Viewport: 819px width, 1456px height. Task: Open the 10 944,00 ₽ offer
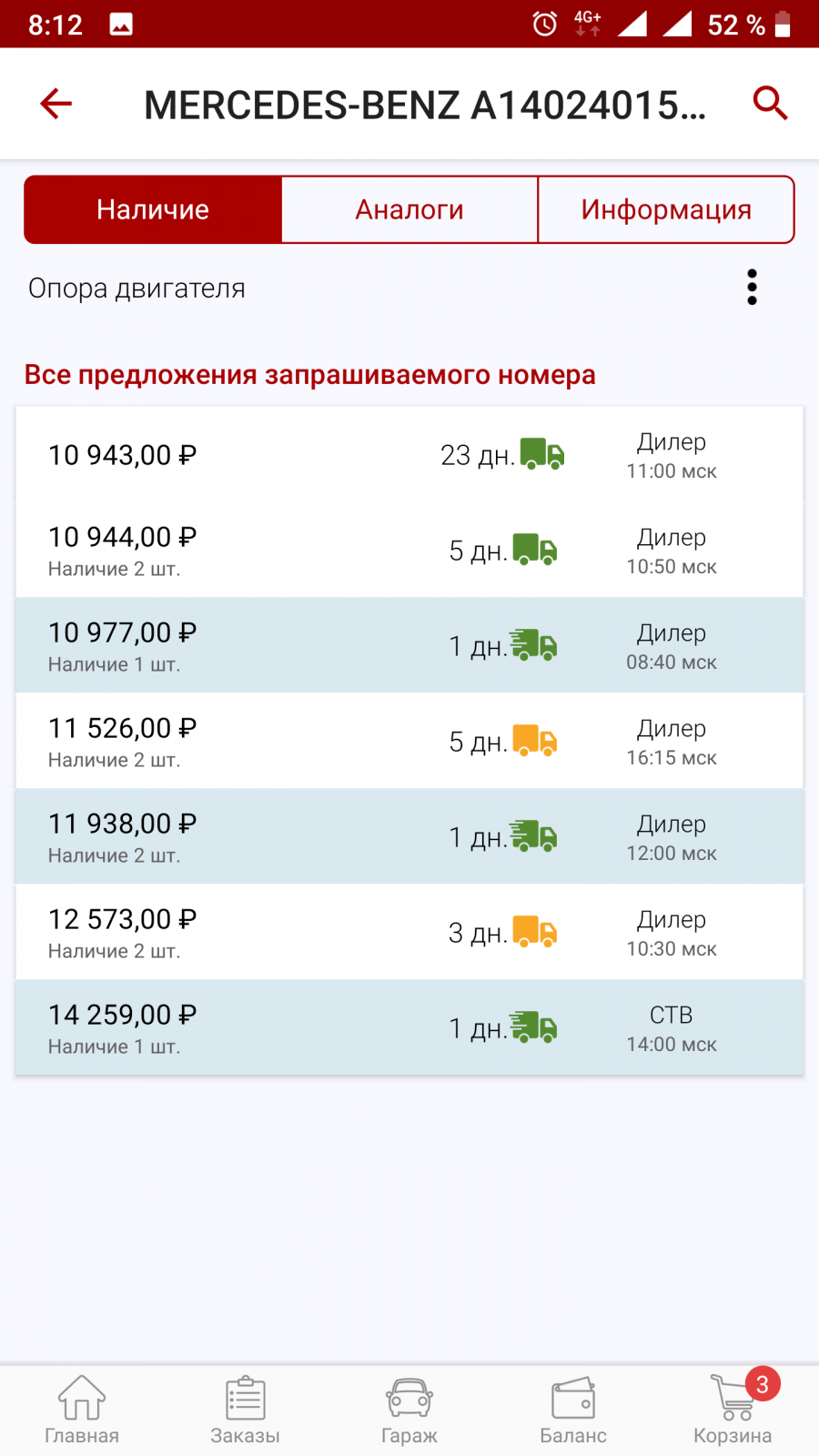(409, 550)
